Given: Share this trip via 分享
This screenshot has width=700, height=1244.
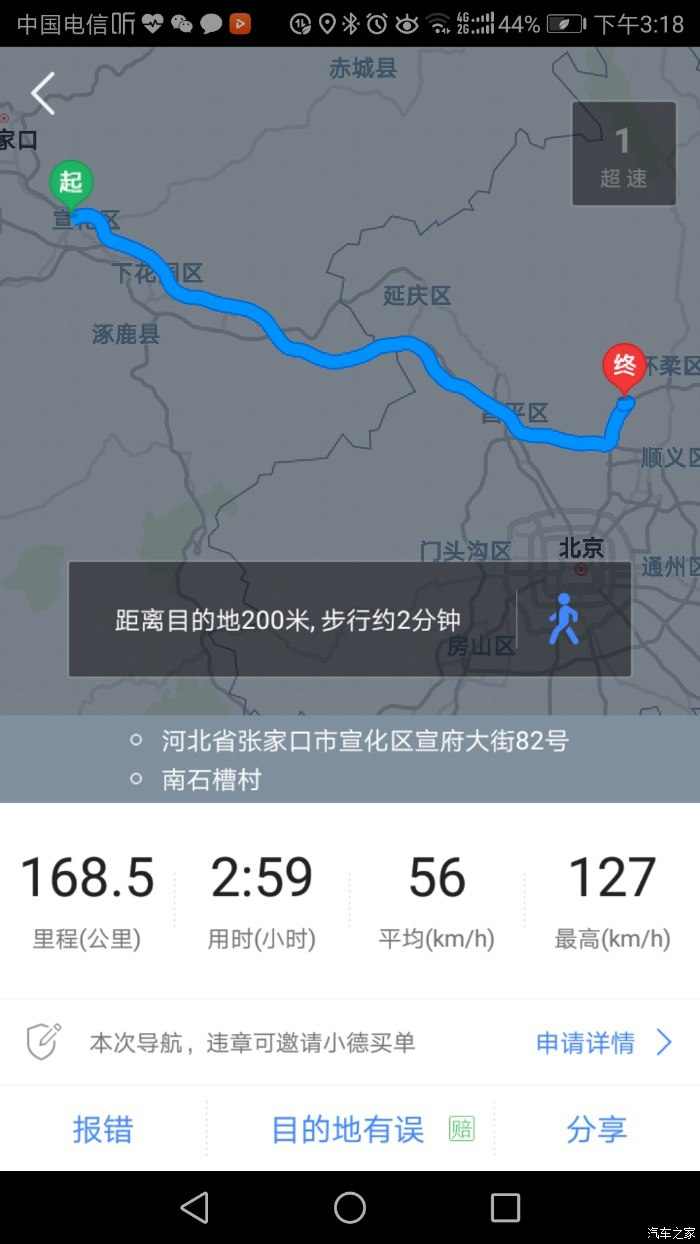Looking at the screenshot, I should click(x=596, y=1129).
